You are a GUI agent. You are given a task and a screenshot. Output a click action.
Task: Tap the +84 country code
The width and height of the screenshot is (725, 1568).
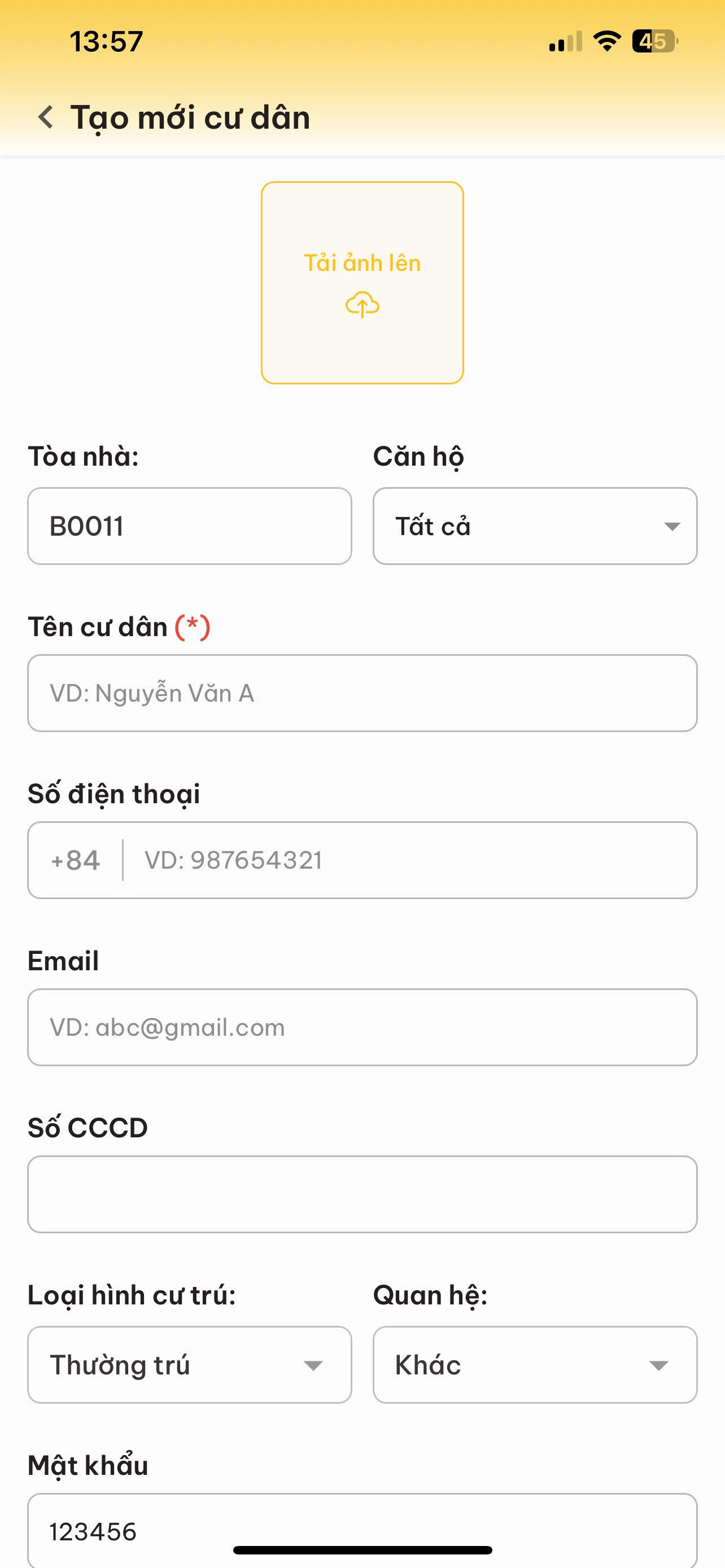76,860
